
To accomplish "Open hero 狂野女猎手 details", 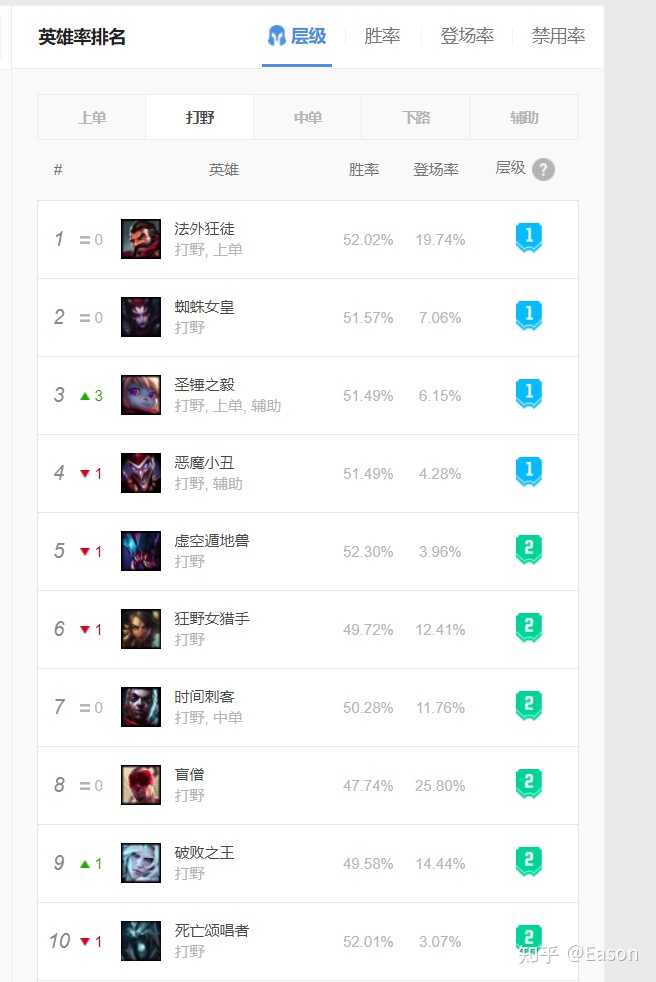I will point(212,619).
